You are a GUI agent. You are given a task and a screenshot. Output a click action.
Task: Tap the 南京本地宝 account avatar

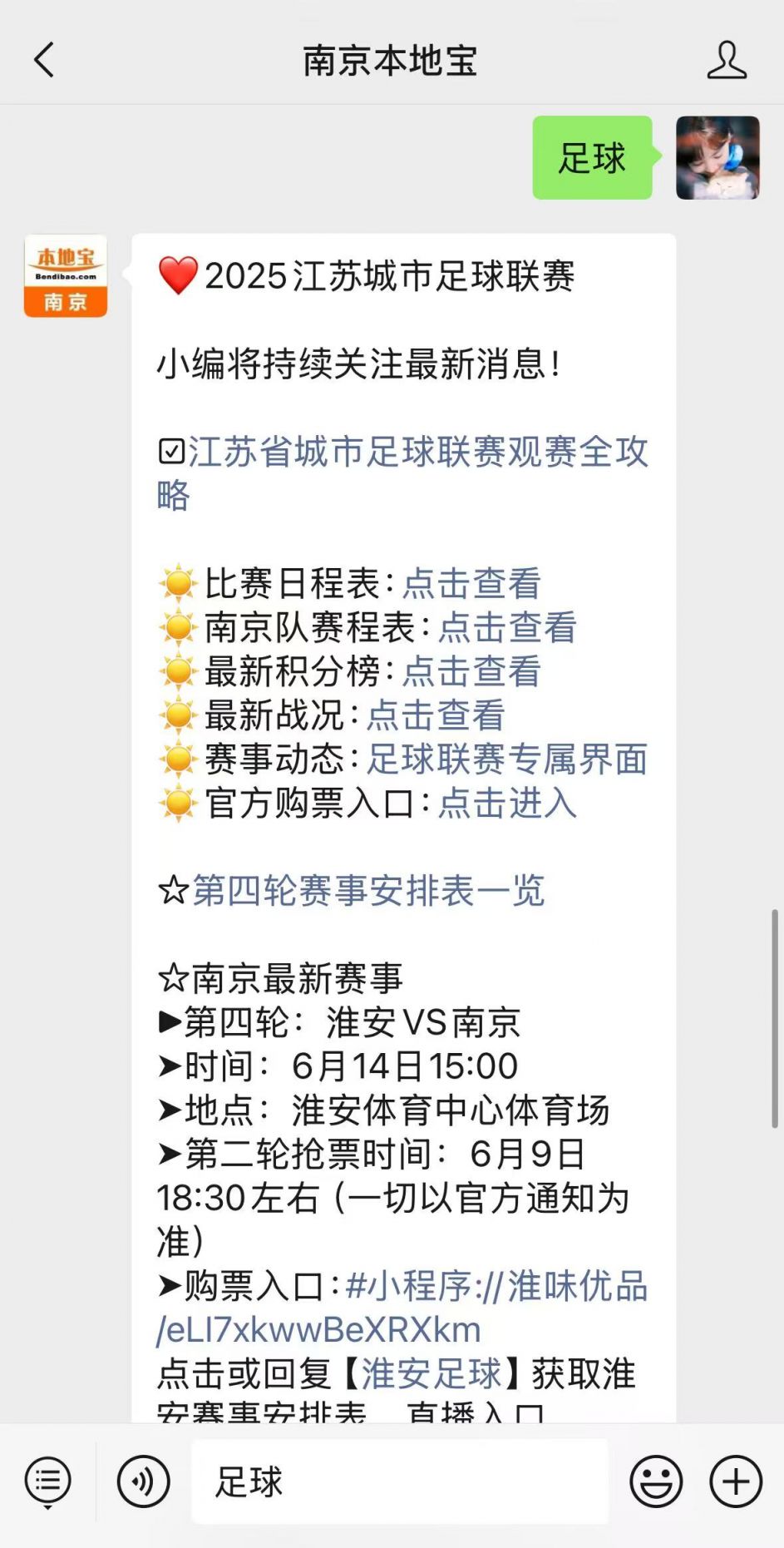[66, 276]
